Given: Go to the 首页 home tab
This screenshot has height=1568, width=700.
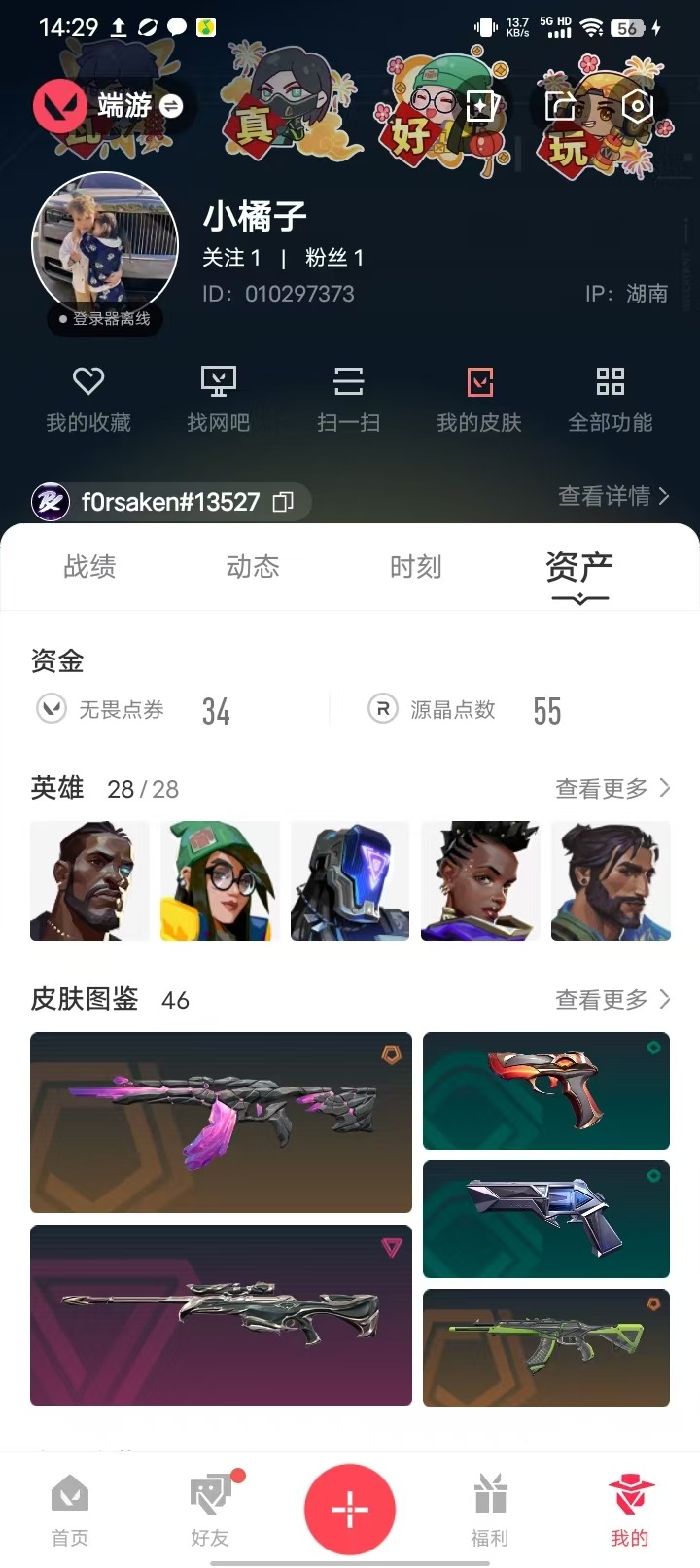Looking at the screenshot, I should click(70, 1508).
